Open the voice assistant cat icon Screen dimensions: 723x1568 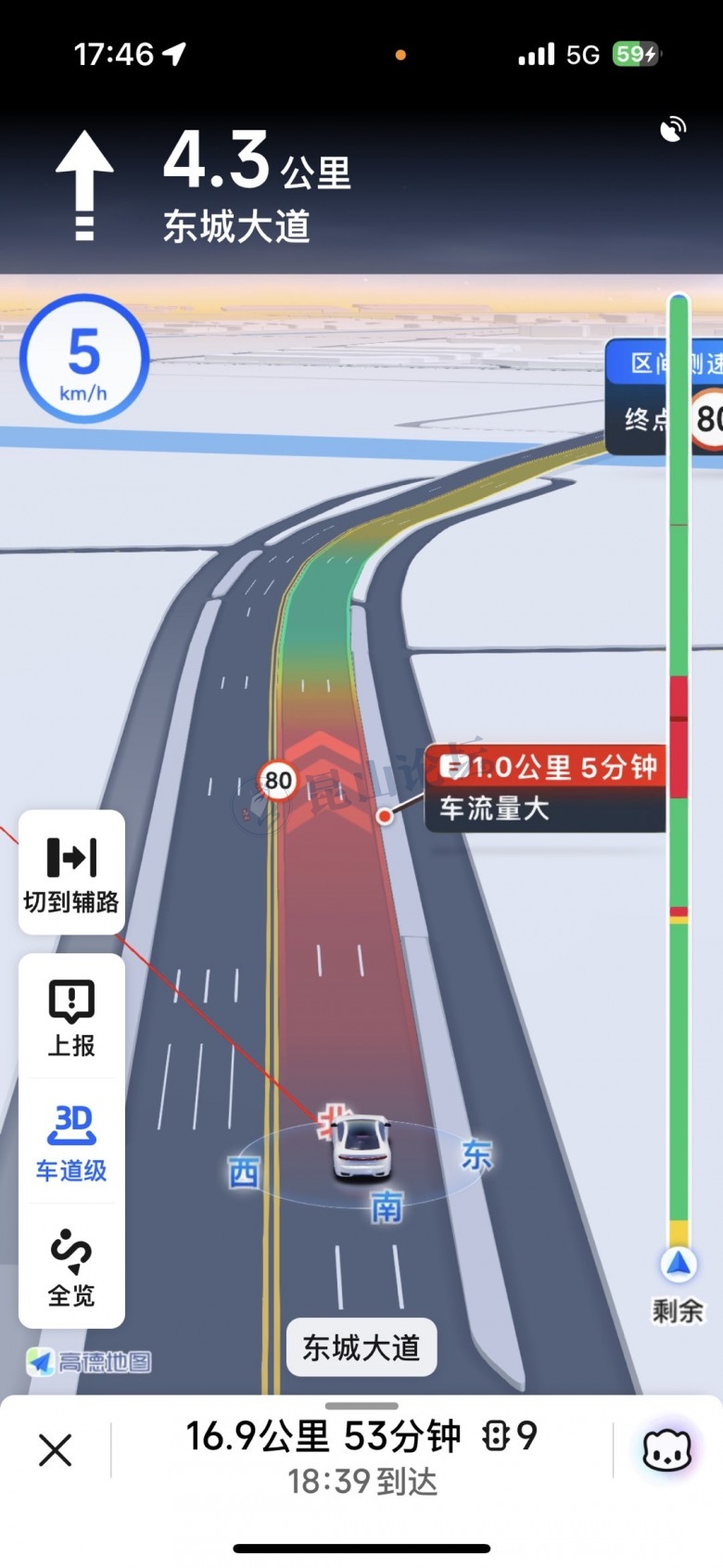[x=667, y=1449]
